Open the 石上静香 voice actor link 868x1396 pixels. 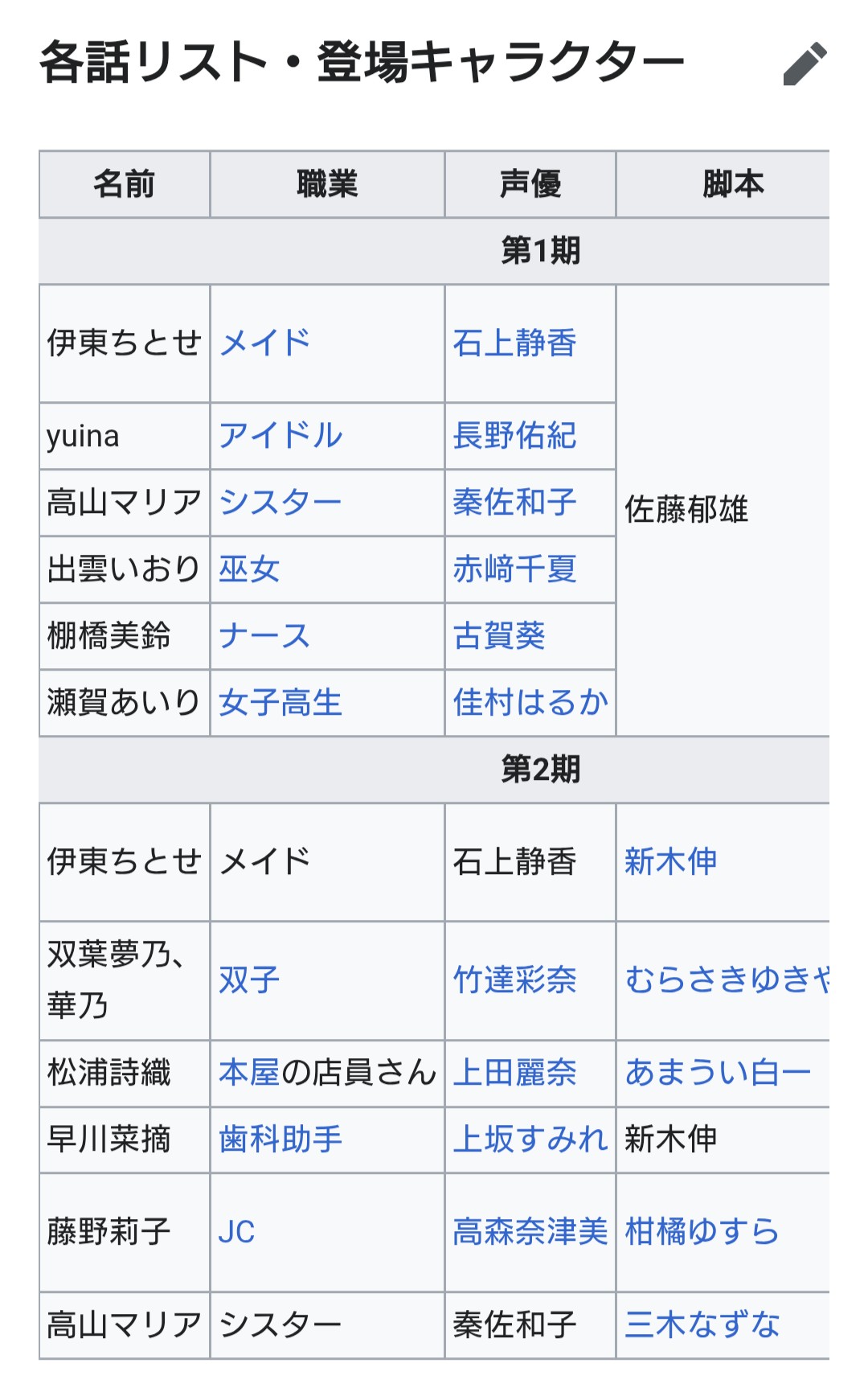(x=514, y=343)
